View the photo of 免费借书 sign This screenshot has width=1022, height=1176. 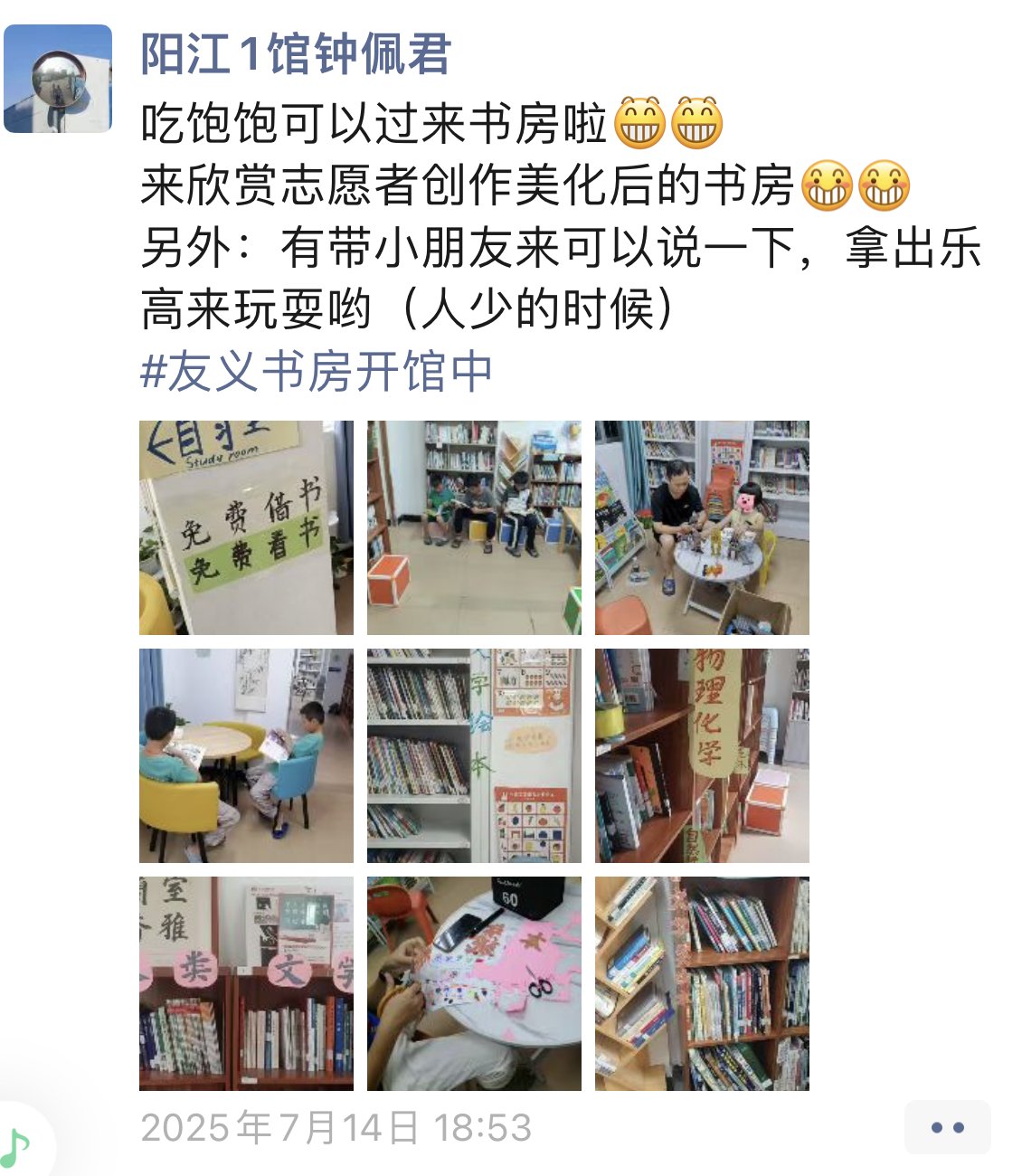(x=246, y=527)
